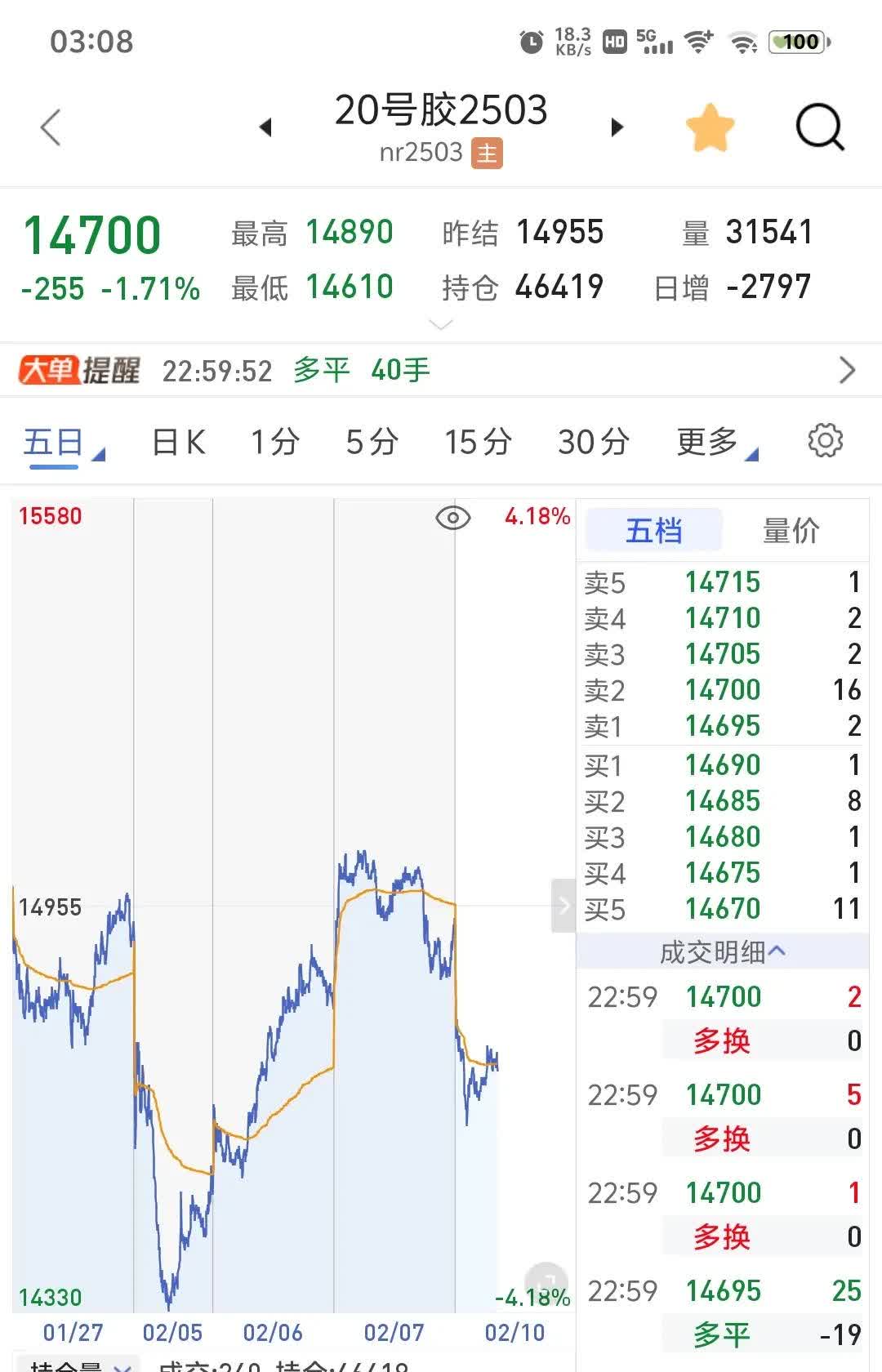Collapse the 成交明细 section

point(722,952)
